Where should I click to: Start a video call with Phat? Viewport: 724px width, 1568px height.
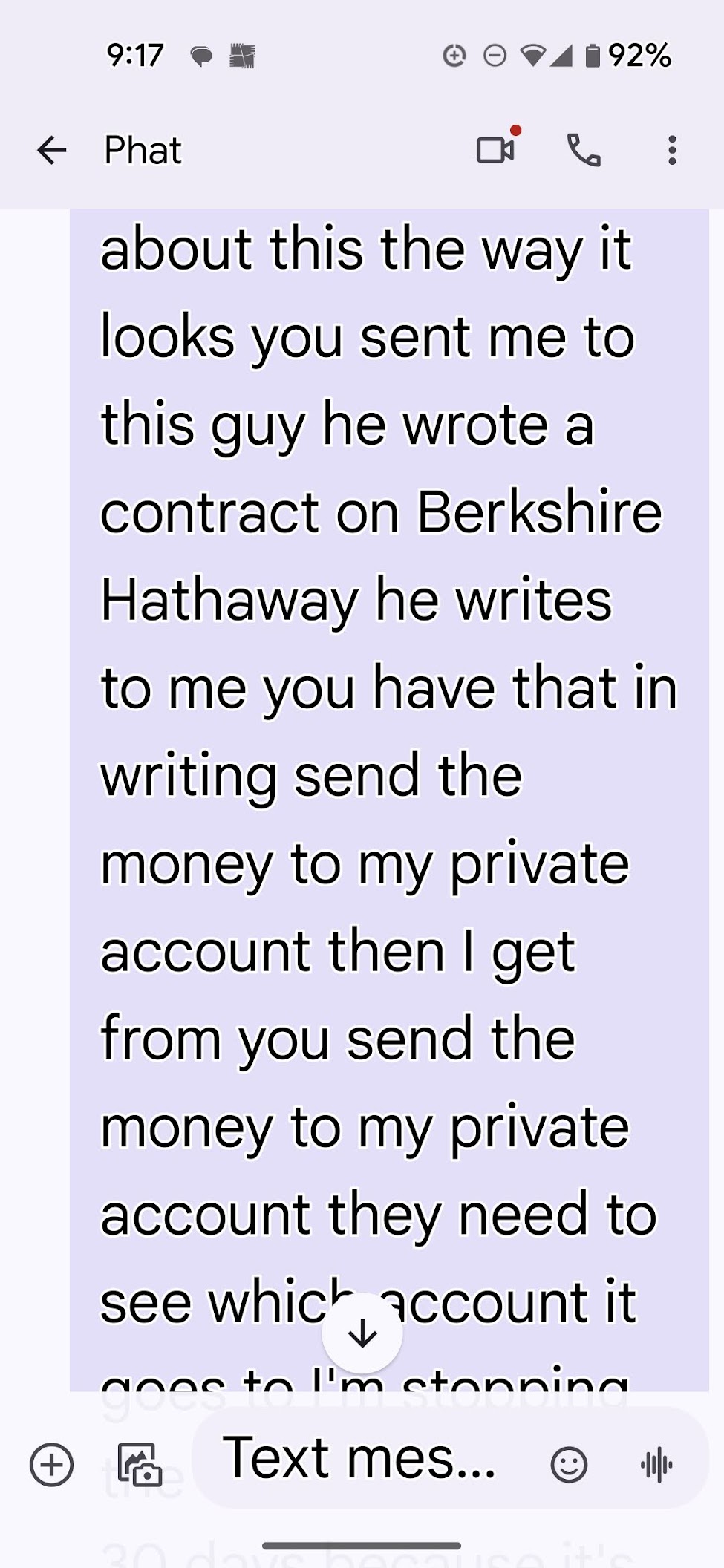click(x=496, y=151)
